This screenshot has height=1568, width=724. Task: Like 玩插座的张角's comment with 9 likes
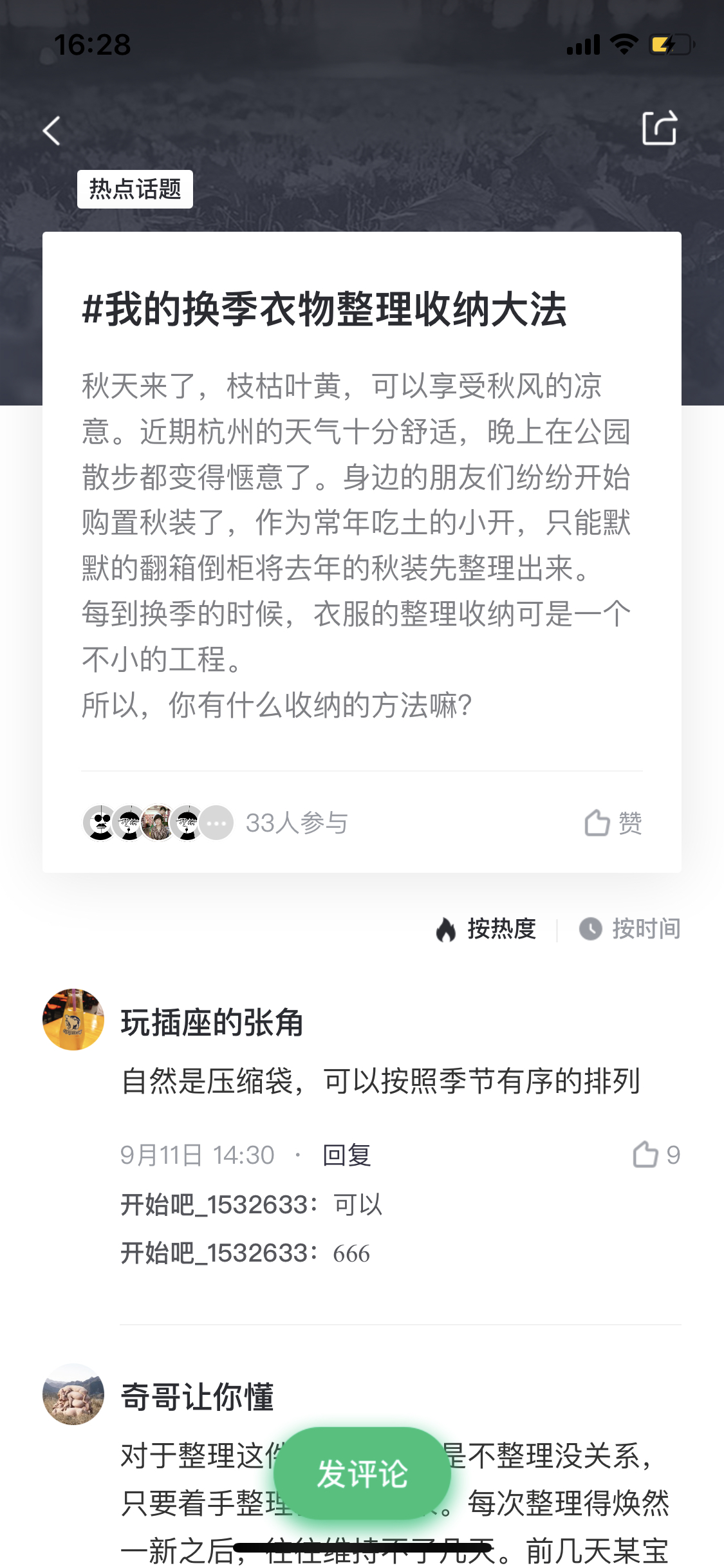(x=656, y=1155)
